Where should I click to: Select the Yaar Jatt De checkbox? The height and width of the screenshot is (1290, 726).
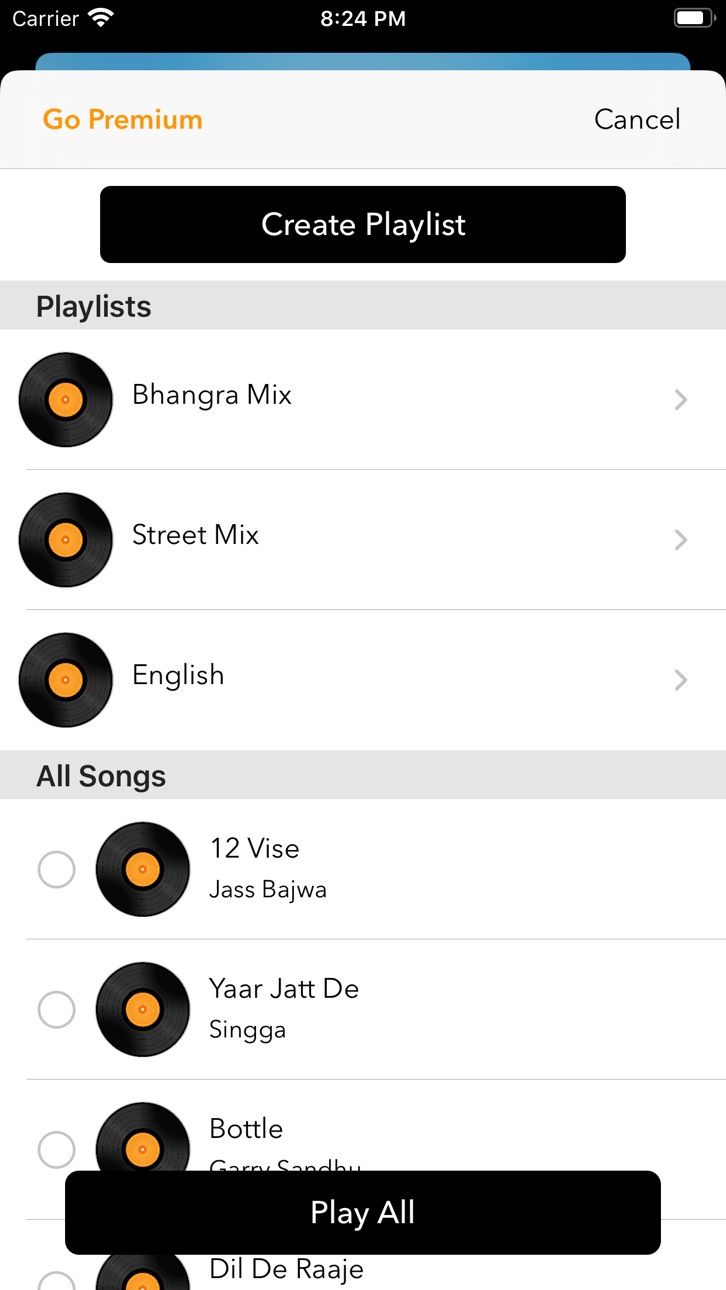(x=56, y=1009)
